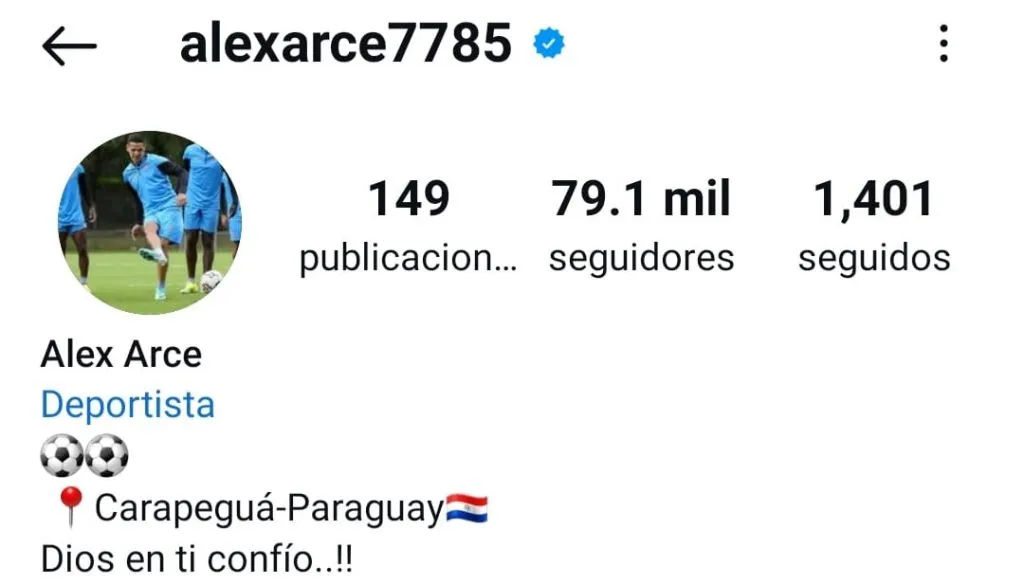Image resolution: width=1024 pixels, height=586 pixels.
Task: Tap the Deportista category link
Action: [x=127, y=405]
